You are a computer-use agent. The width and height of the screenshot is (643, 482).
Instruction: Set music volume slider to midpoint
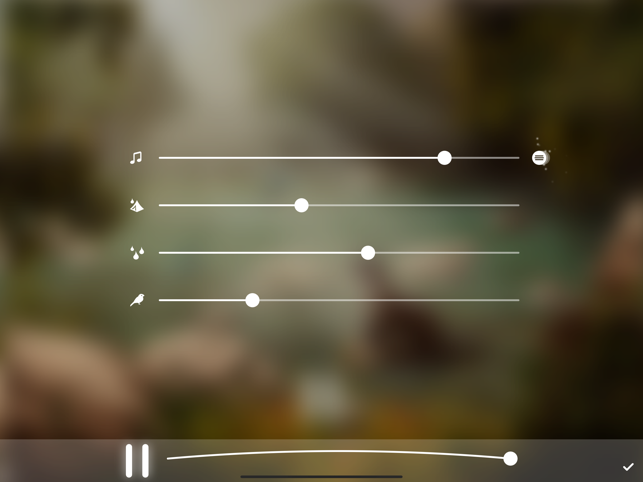tap(339, 158)
